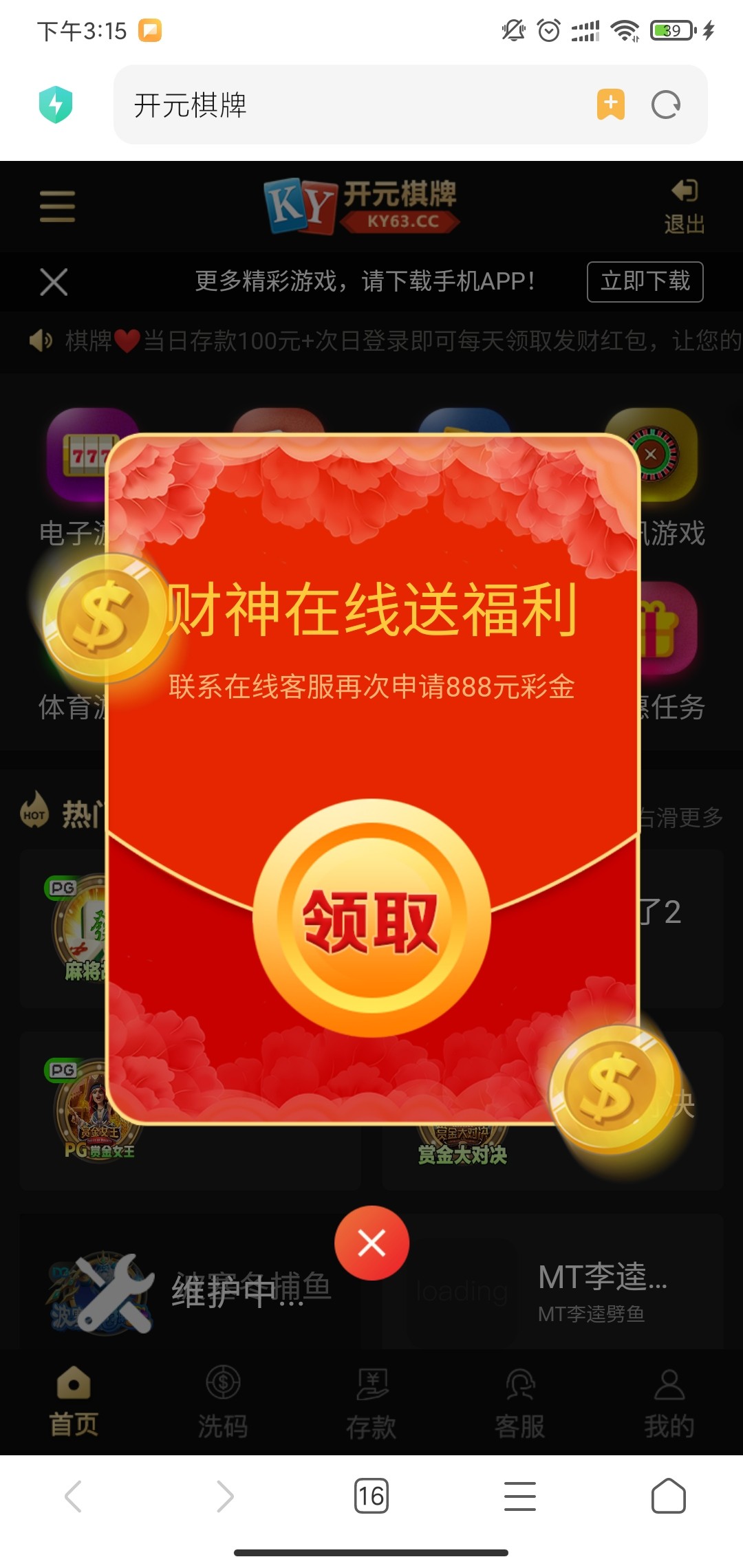This screenshot has width=743, height=1568.
Task: Tap 立即下载 to download the app
Action: (645, 281)
